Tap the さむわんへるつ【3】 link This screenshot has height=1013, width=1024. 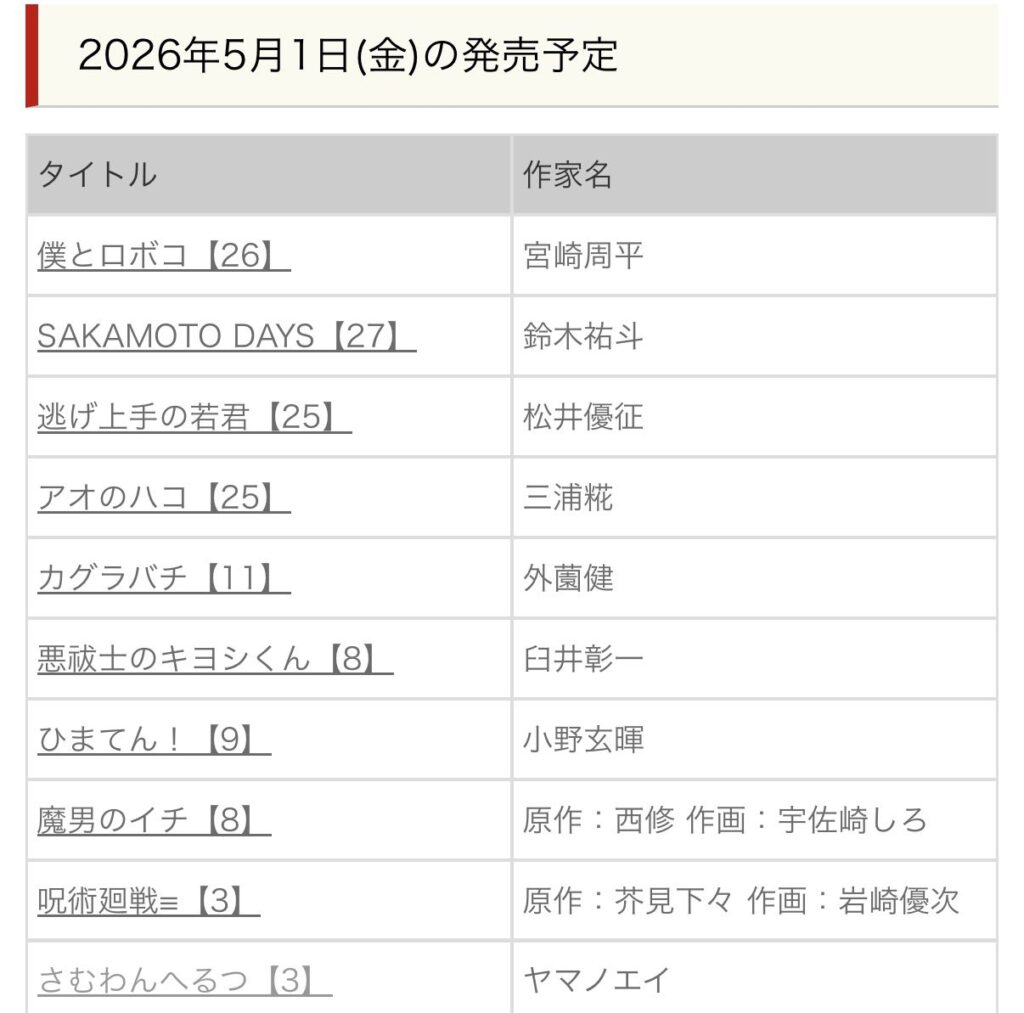pos(184,981)
